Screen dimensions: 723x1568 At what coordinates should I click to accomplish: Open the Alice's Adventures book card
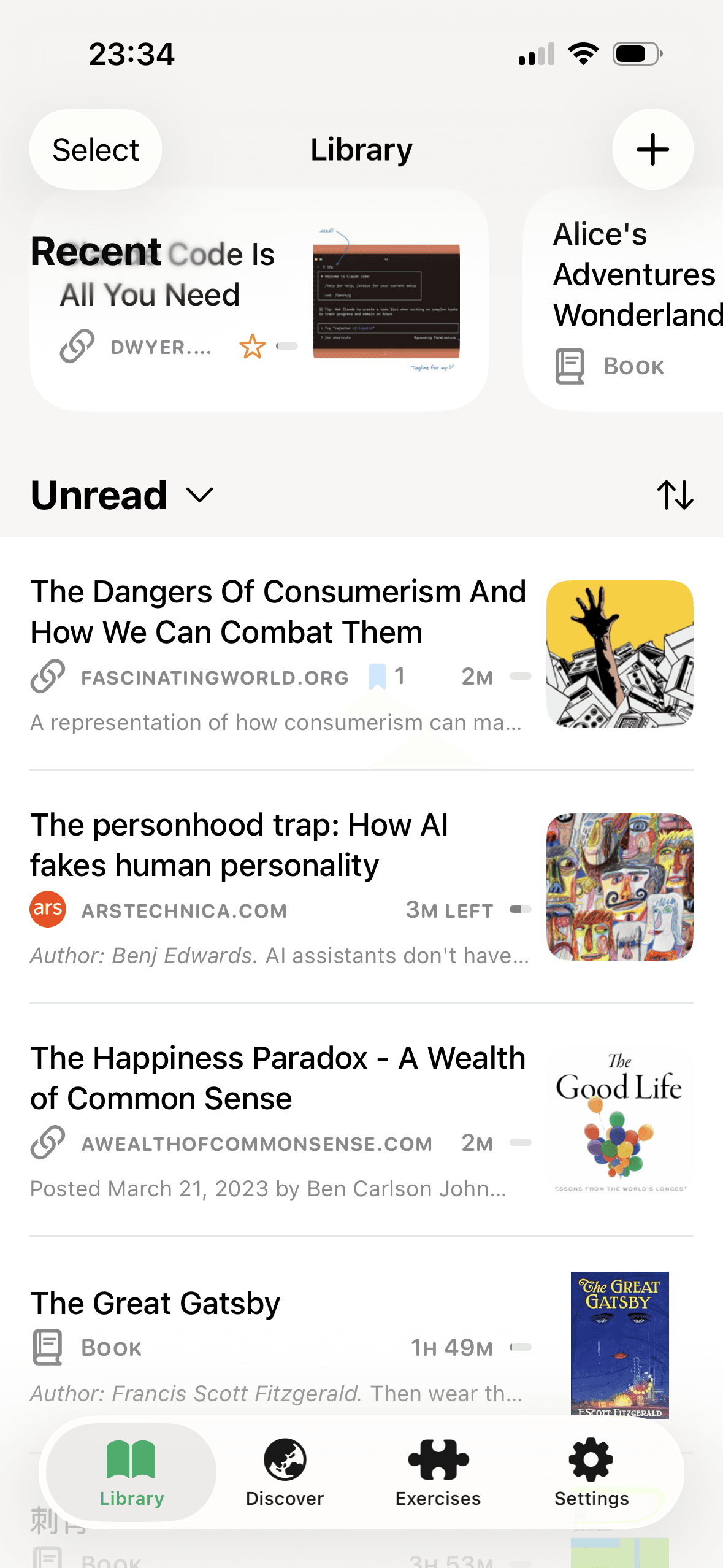(623, 300)
